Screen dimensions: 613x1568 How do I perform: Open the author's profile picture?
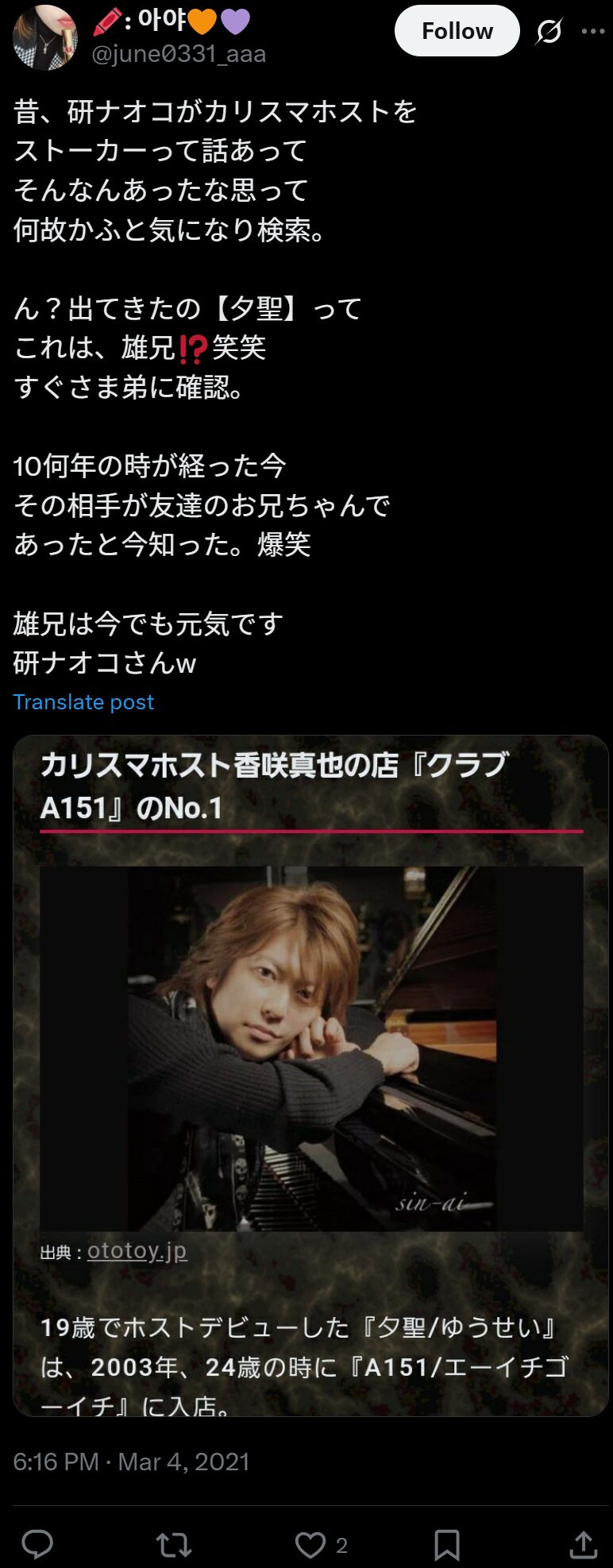tap(45, 37)
